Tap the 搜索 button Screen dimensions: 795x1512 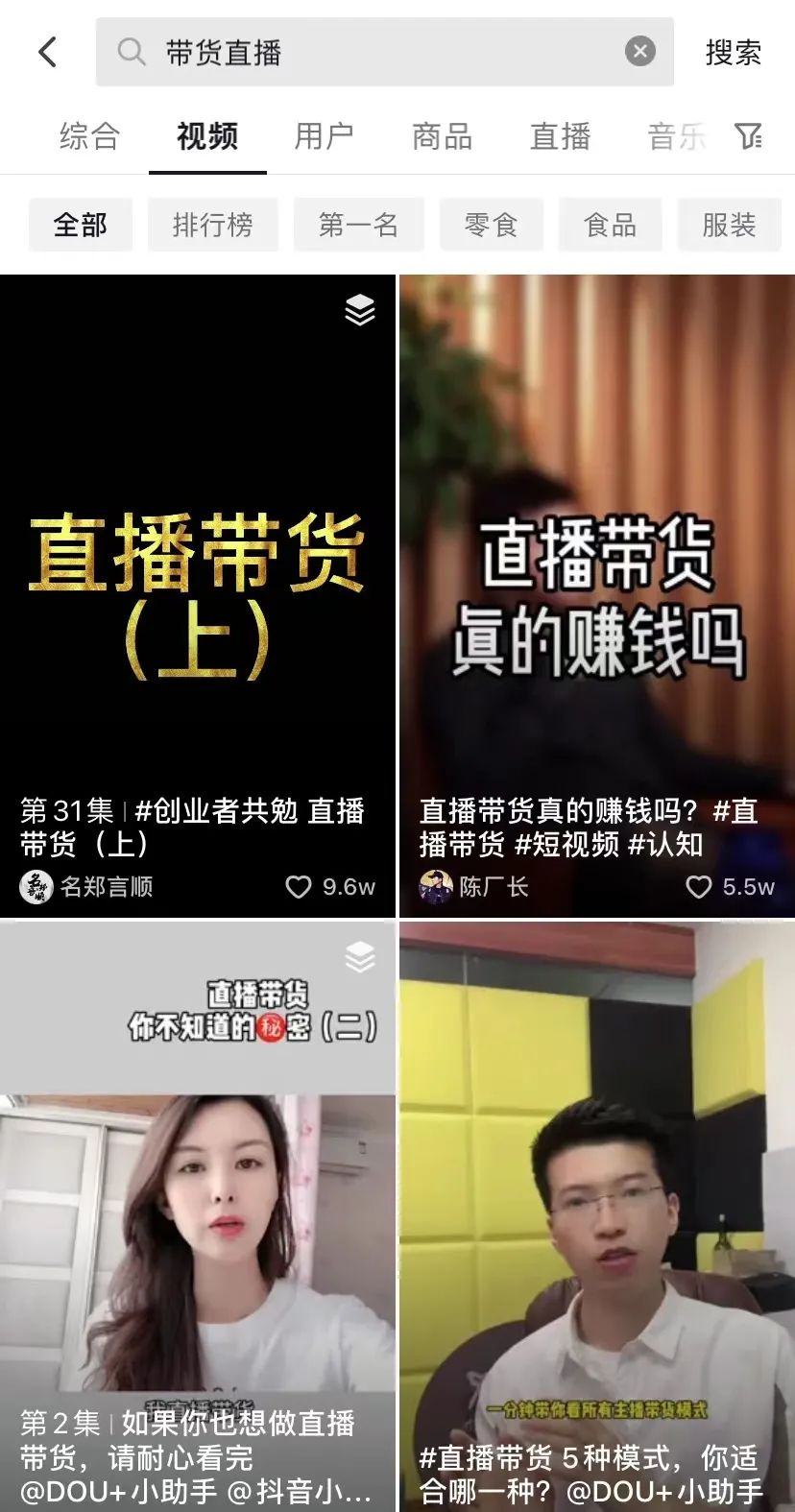pyautogui.click(x=734, y=52)
